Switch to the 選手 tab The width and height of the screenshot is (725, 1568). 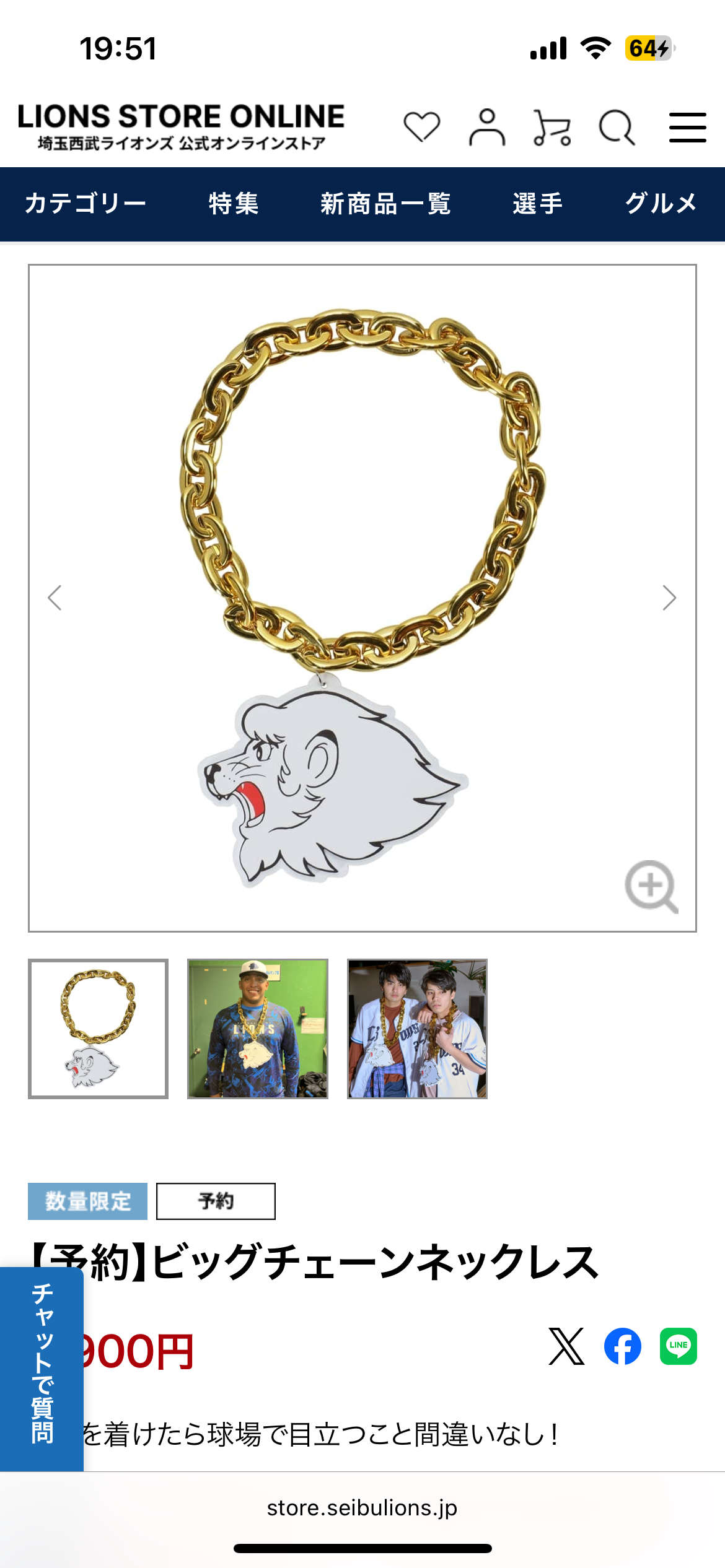click(x=538, y=203)
